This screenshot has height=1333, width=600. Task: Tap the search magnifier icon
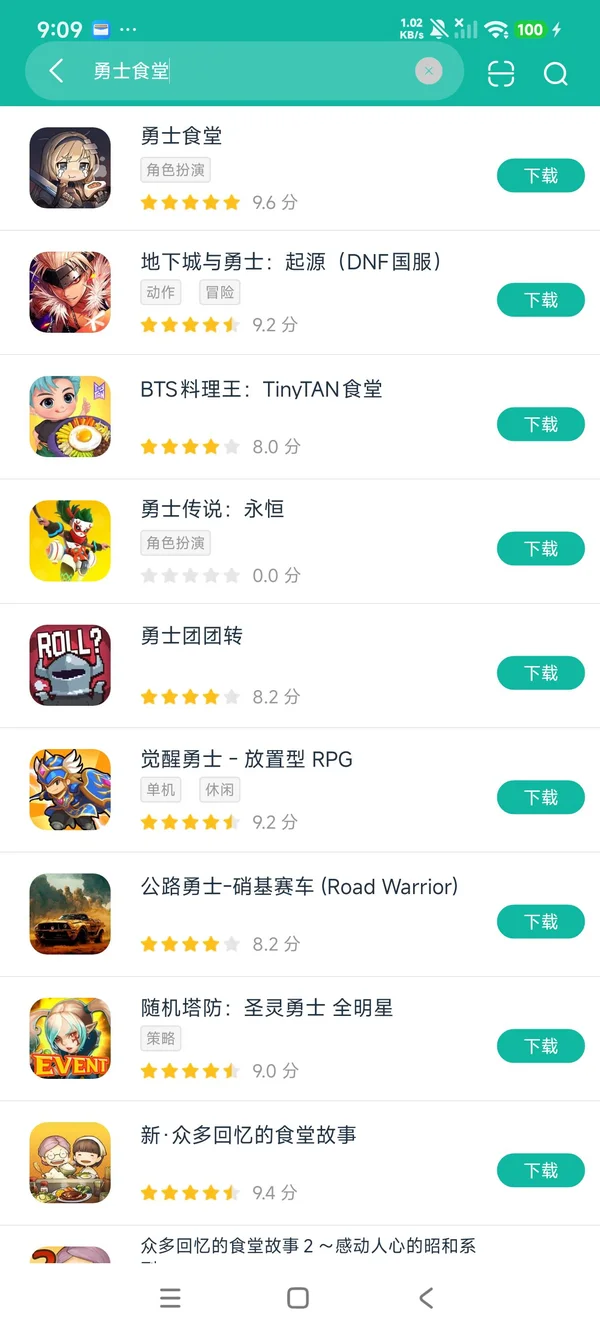pos(555,73)
